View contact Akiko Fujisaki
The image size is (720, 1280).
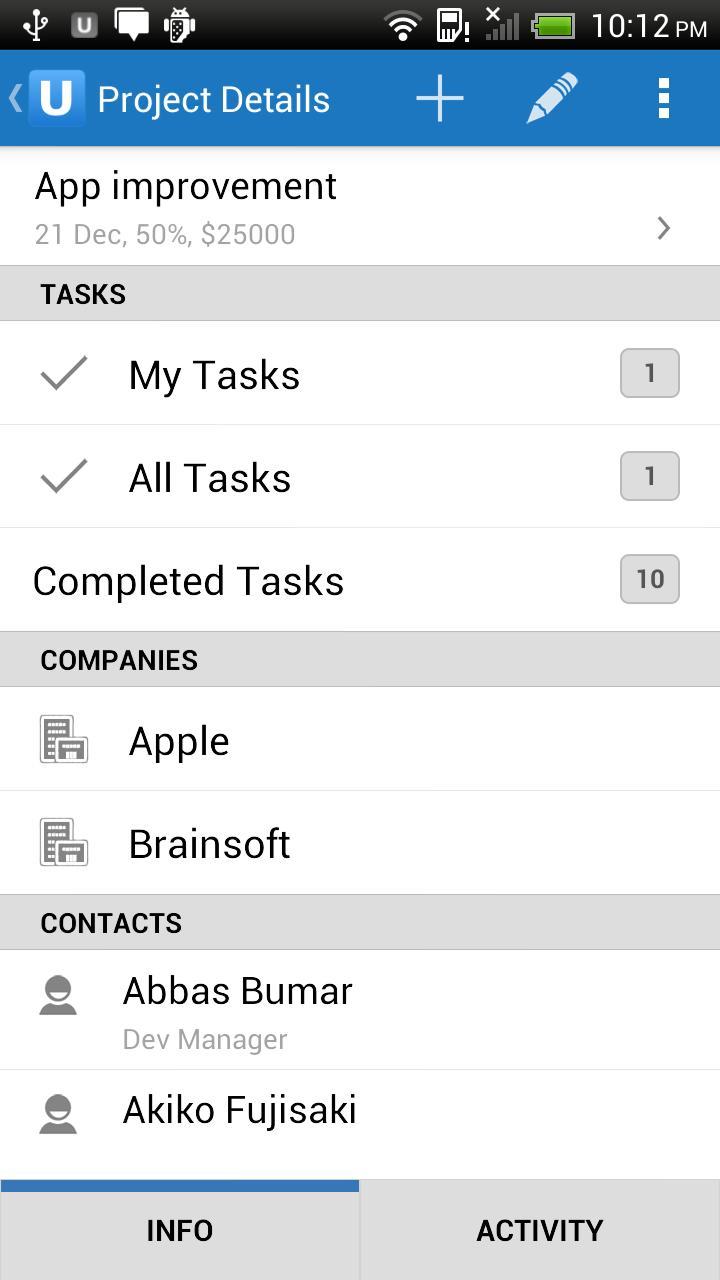click(x=360, y=1112)
